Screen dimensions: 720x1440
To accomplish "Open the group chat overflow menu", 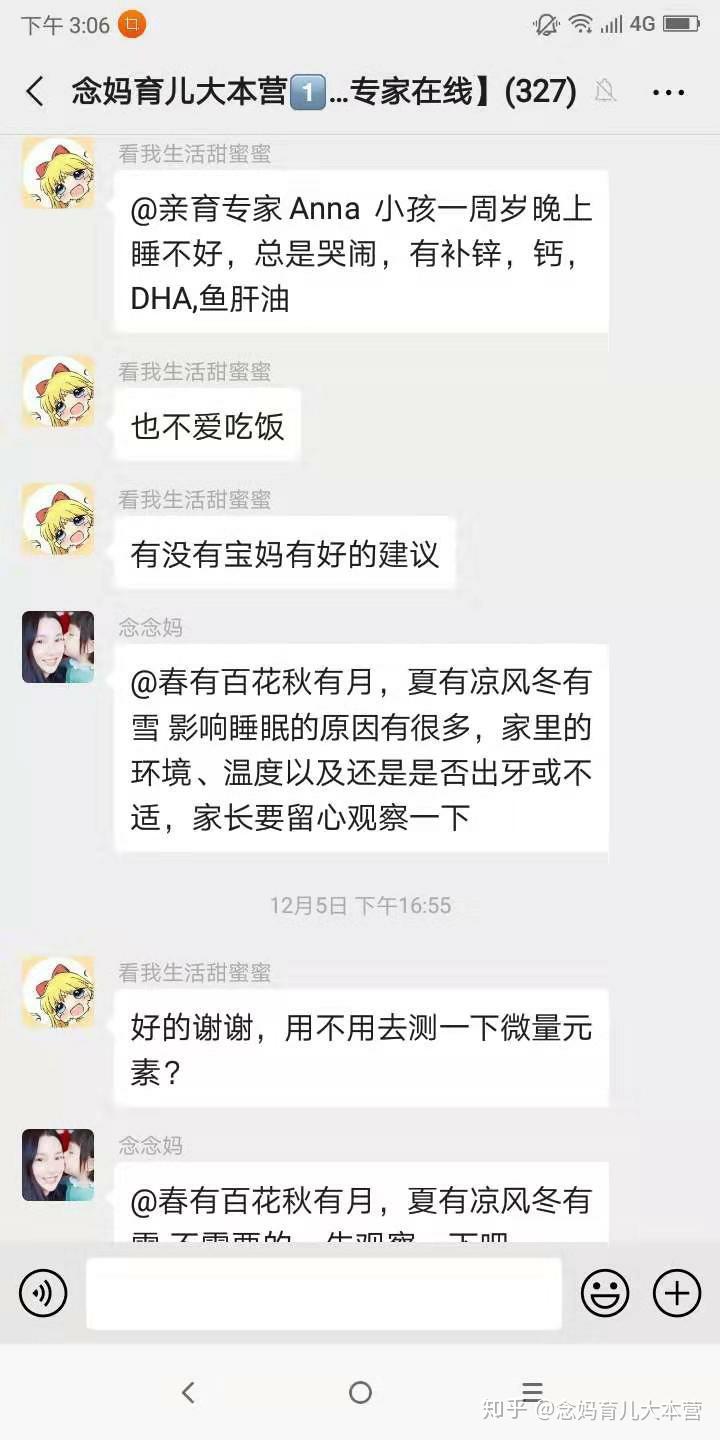I will point(668,92).
